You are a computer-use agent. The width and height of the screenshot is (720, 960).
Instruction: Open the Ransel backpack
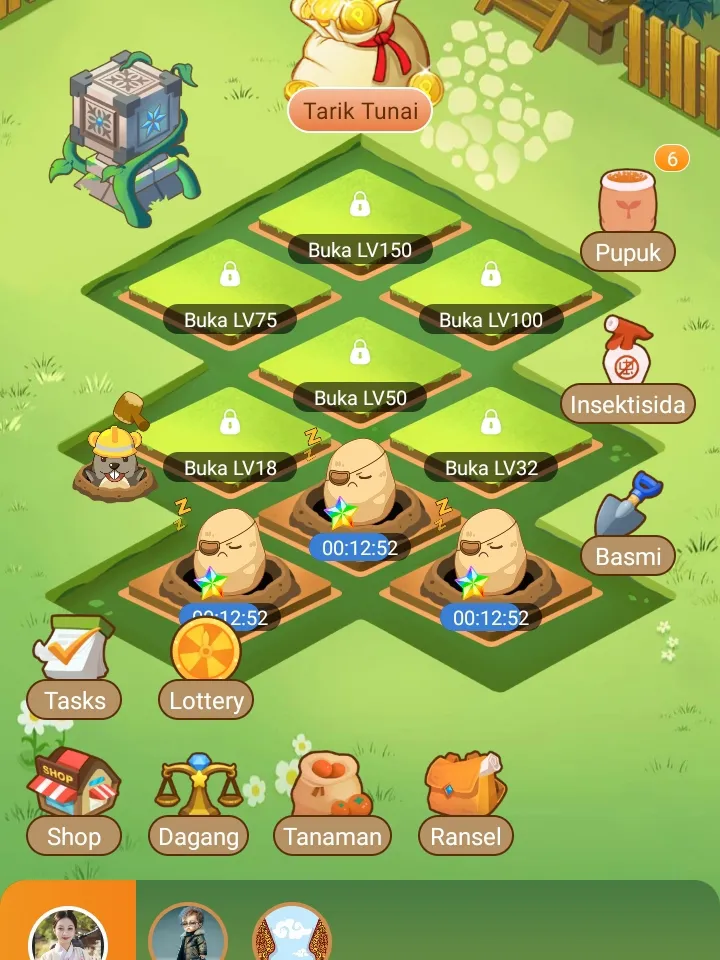coord(465,805)
